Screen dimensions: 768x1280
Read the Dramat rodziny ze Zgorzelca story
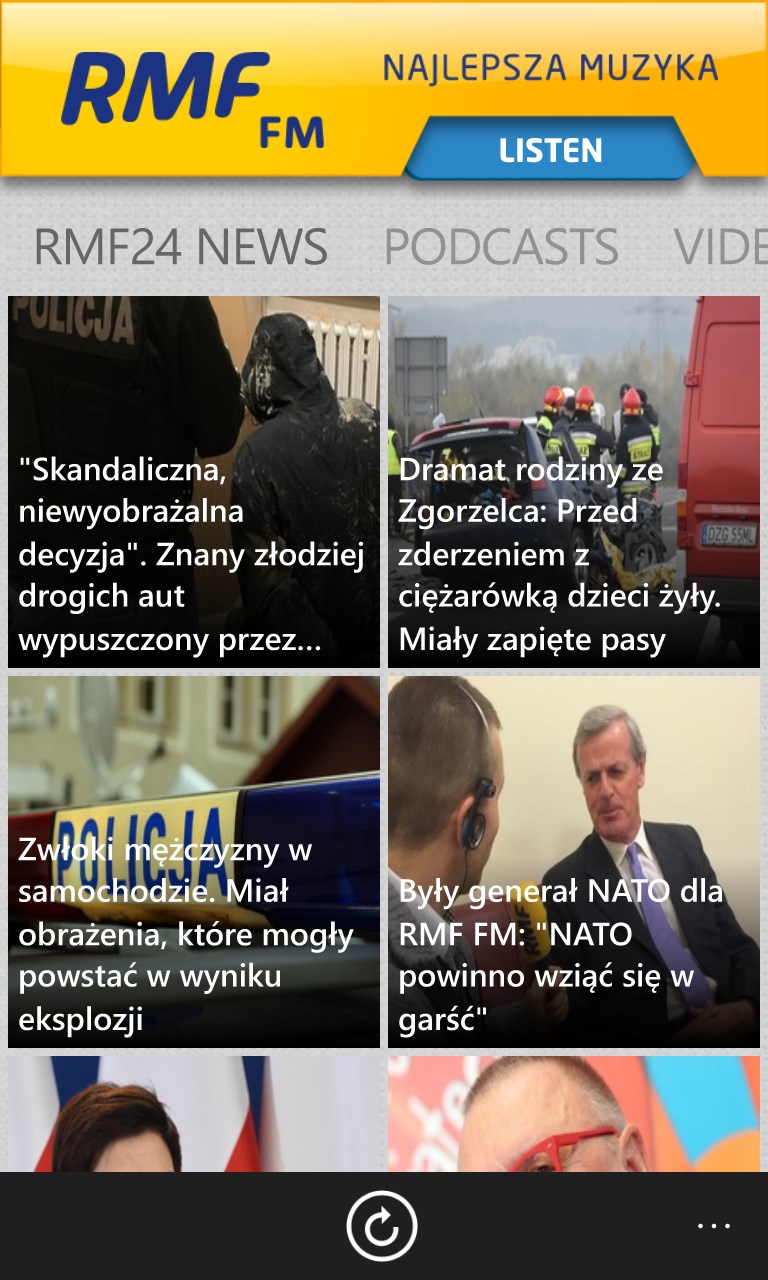(574, 482)
